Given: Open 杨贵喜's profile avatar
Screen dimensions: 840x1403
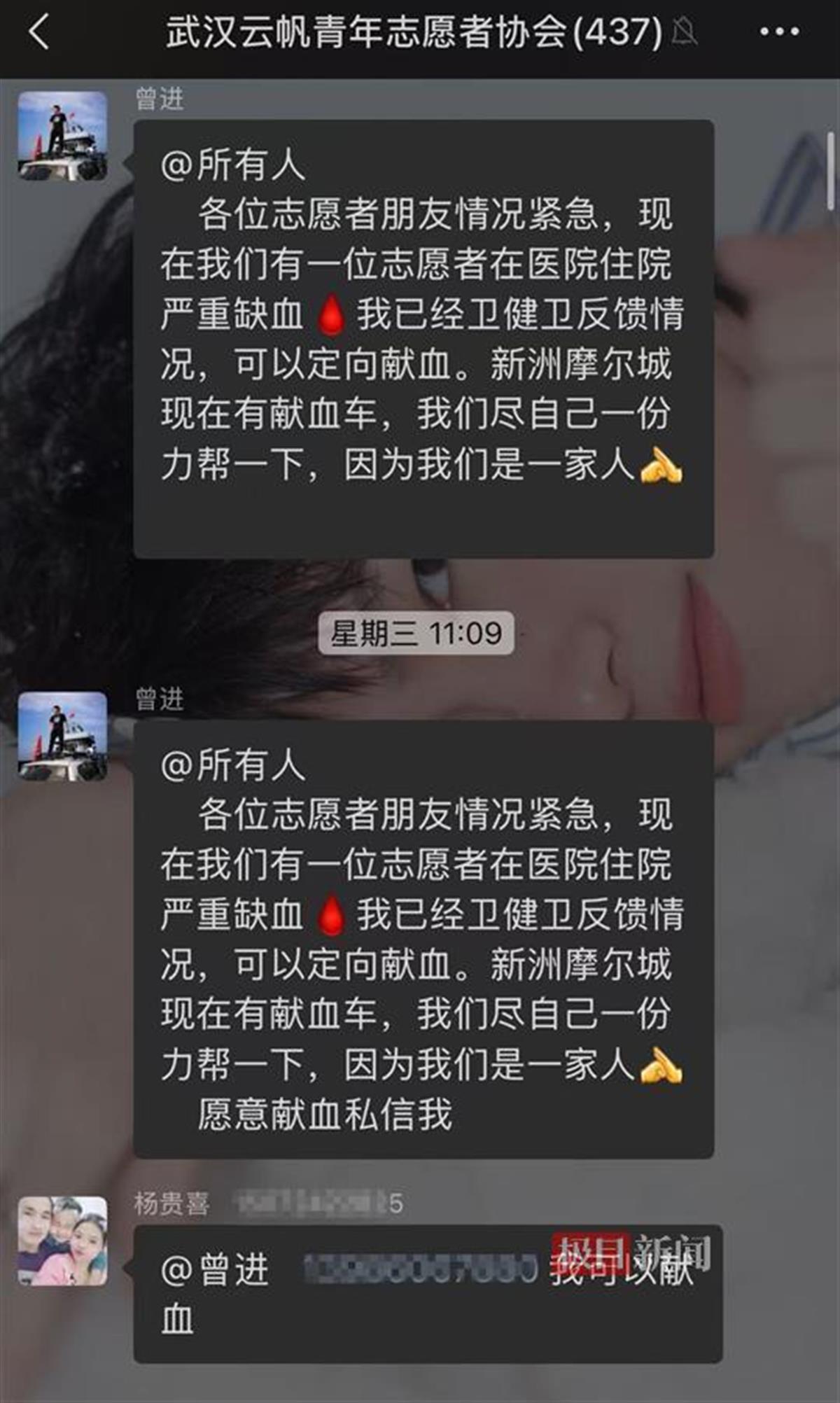Looking at the screenshot, I should click(62, 1241).
